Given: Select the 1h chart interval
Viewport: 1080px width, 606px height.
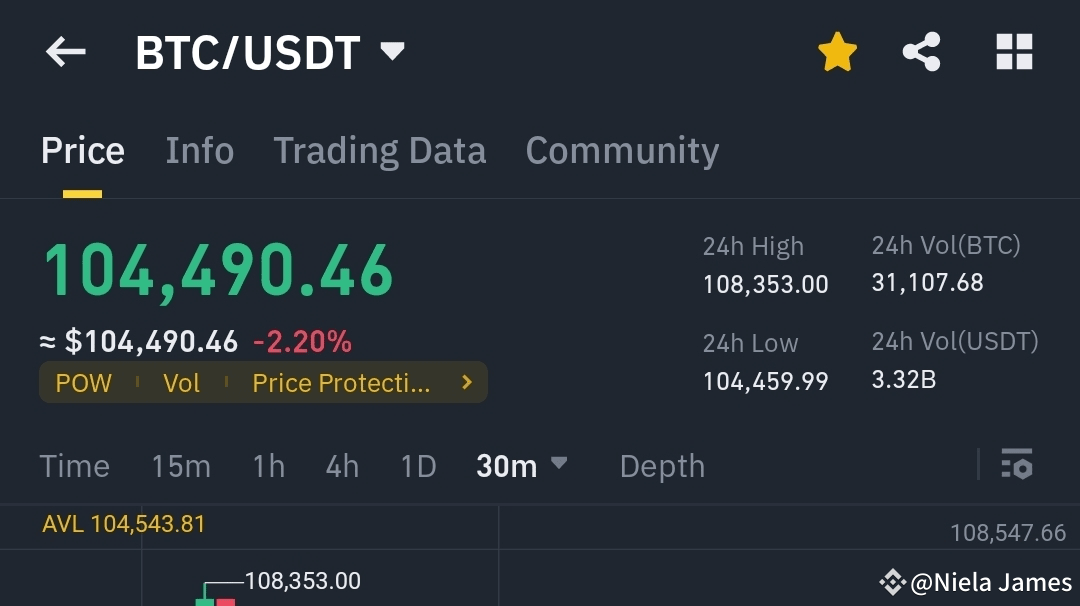Looking at the screenshot, I should point(268,466).
